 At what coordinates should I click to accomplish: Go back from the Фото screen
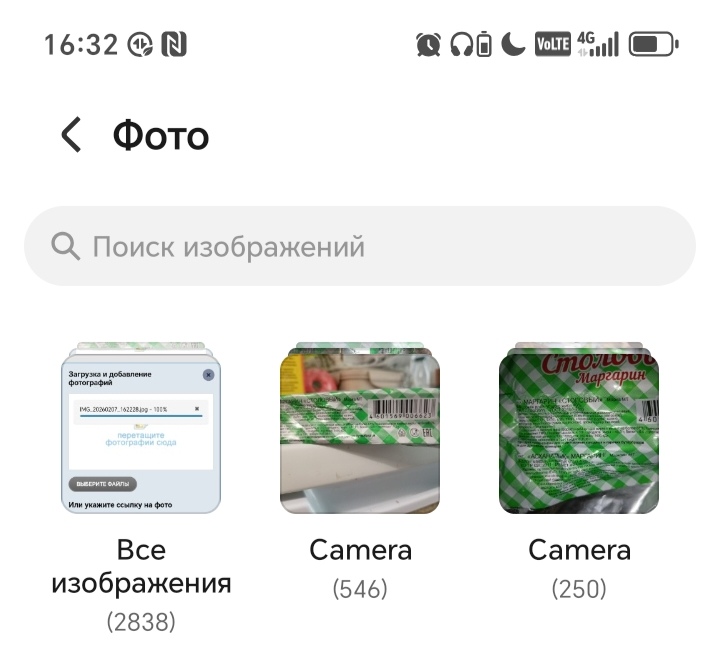[x=70, y=135]
